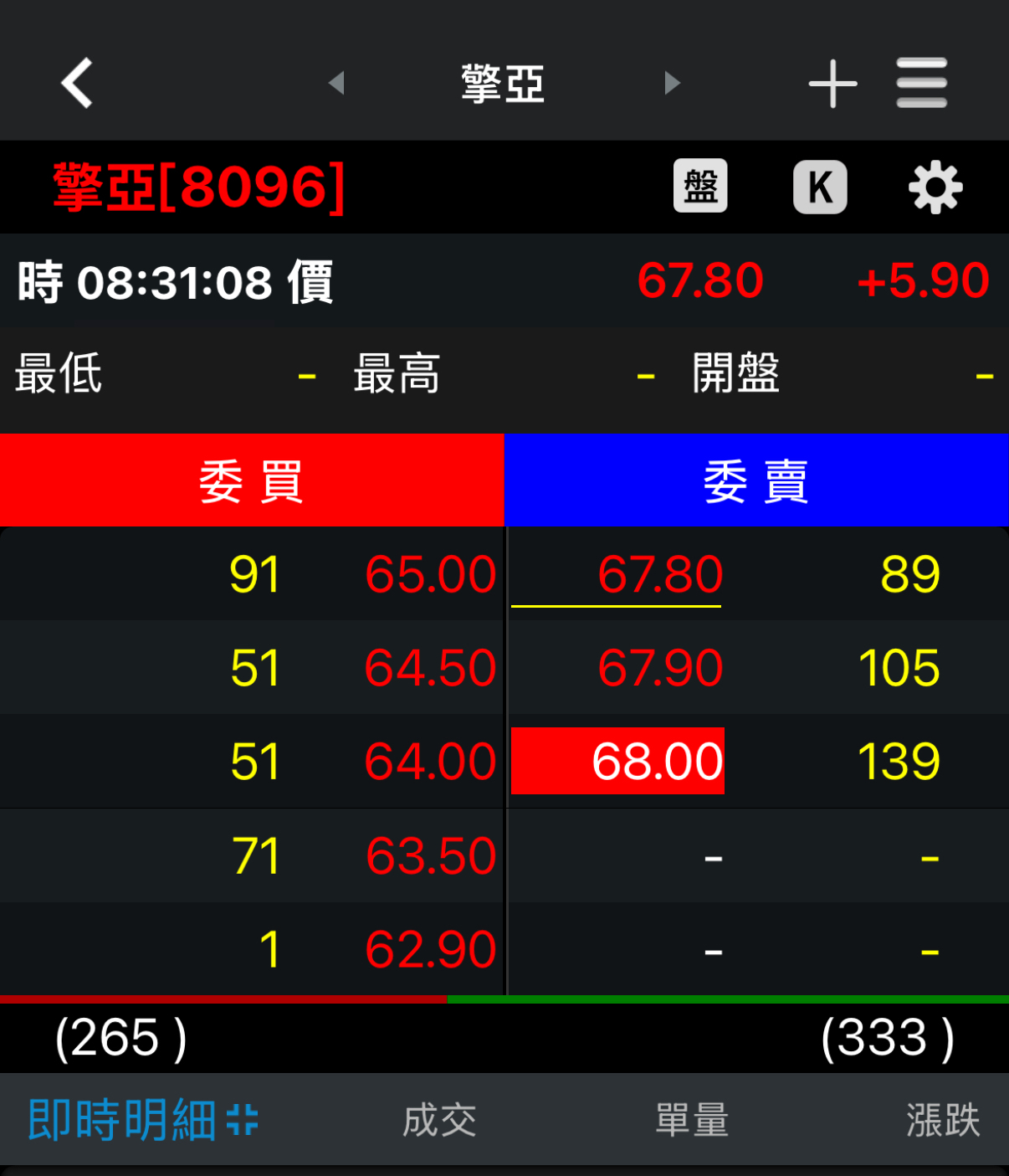Open layout options beside 即時明細 label
Viewport: 1009px width, 1176px height.
click(243, 1118)
